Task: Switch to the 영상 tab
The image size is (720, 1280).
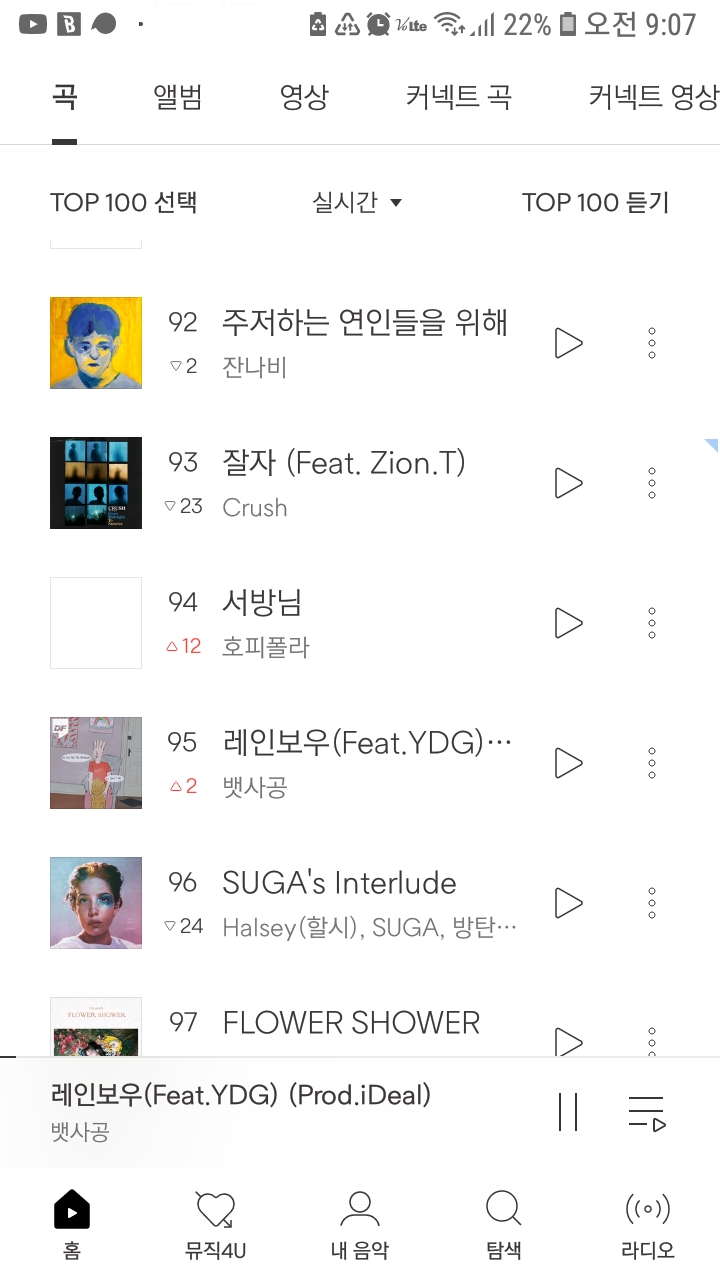Action: [x=304, y=97]
